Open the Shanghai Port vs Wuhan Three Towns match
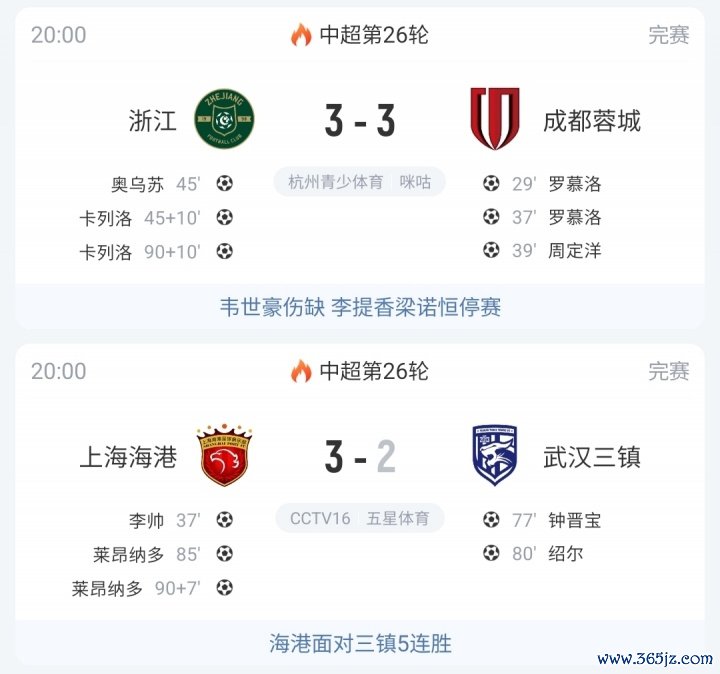 pyautogui.click(x=359, y=458)
